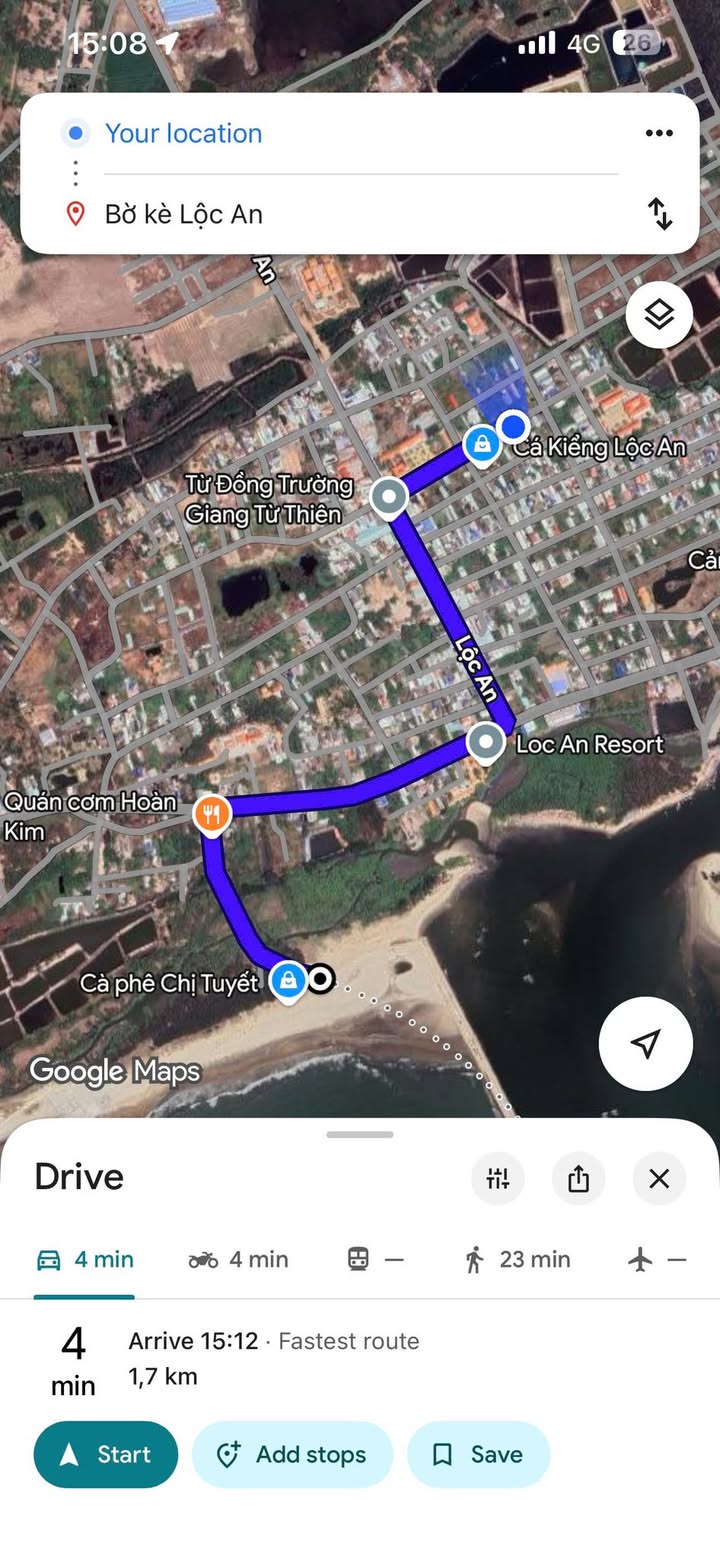Open the map layers selector
This screenshot has height=1559, width=720.
click(x=659, y=315)
